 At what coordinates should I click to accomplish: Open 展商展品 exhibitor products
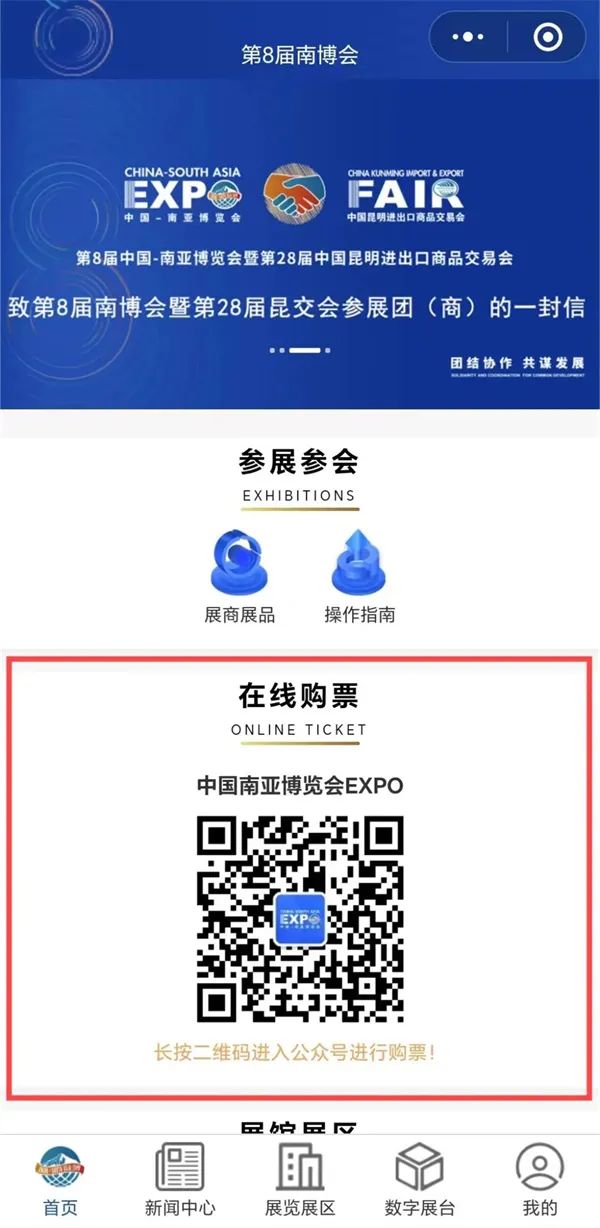pos(240,577)
